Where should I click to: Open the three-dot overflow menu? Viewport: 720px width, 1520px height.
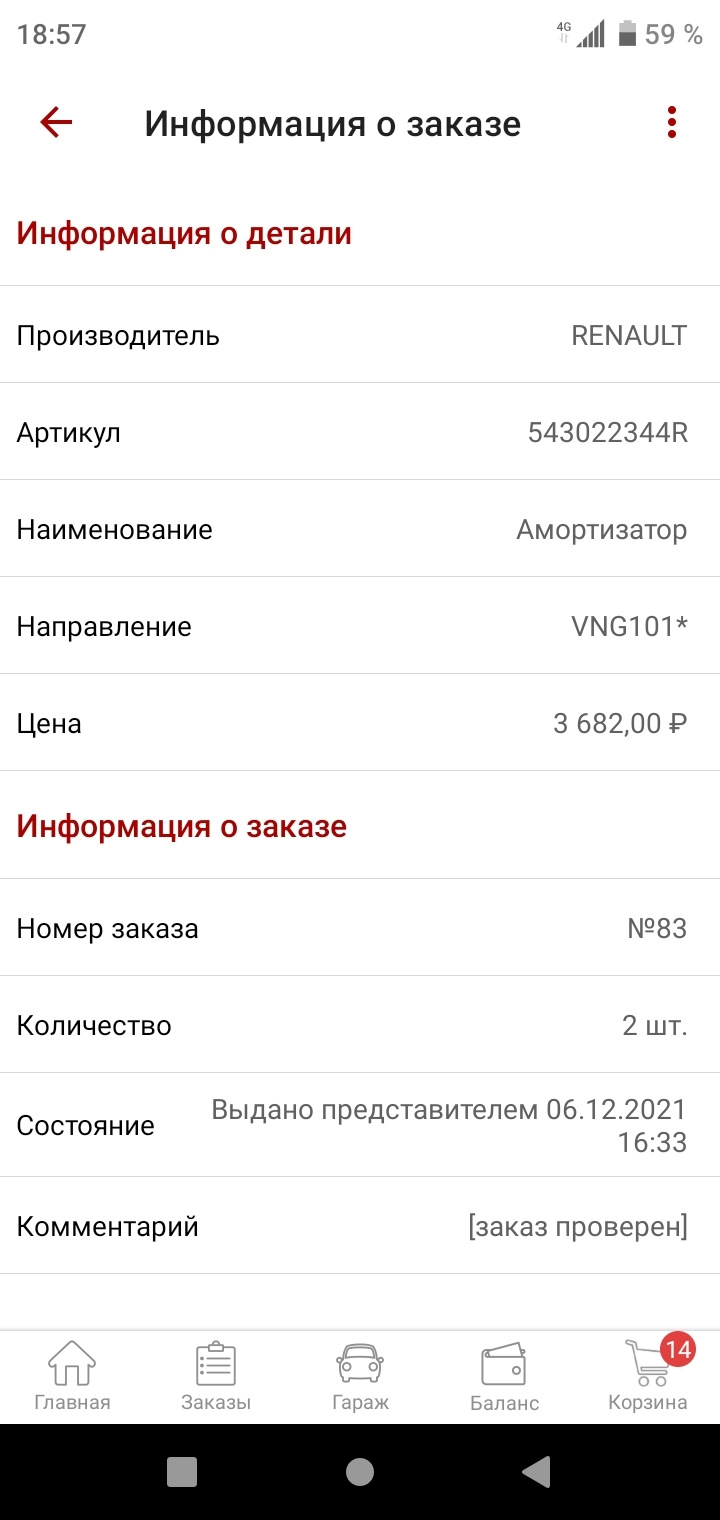pyautogui.click(x=670, y=122)
